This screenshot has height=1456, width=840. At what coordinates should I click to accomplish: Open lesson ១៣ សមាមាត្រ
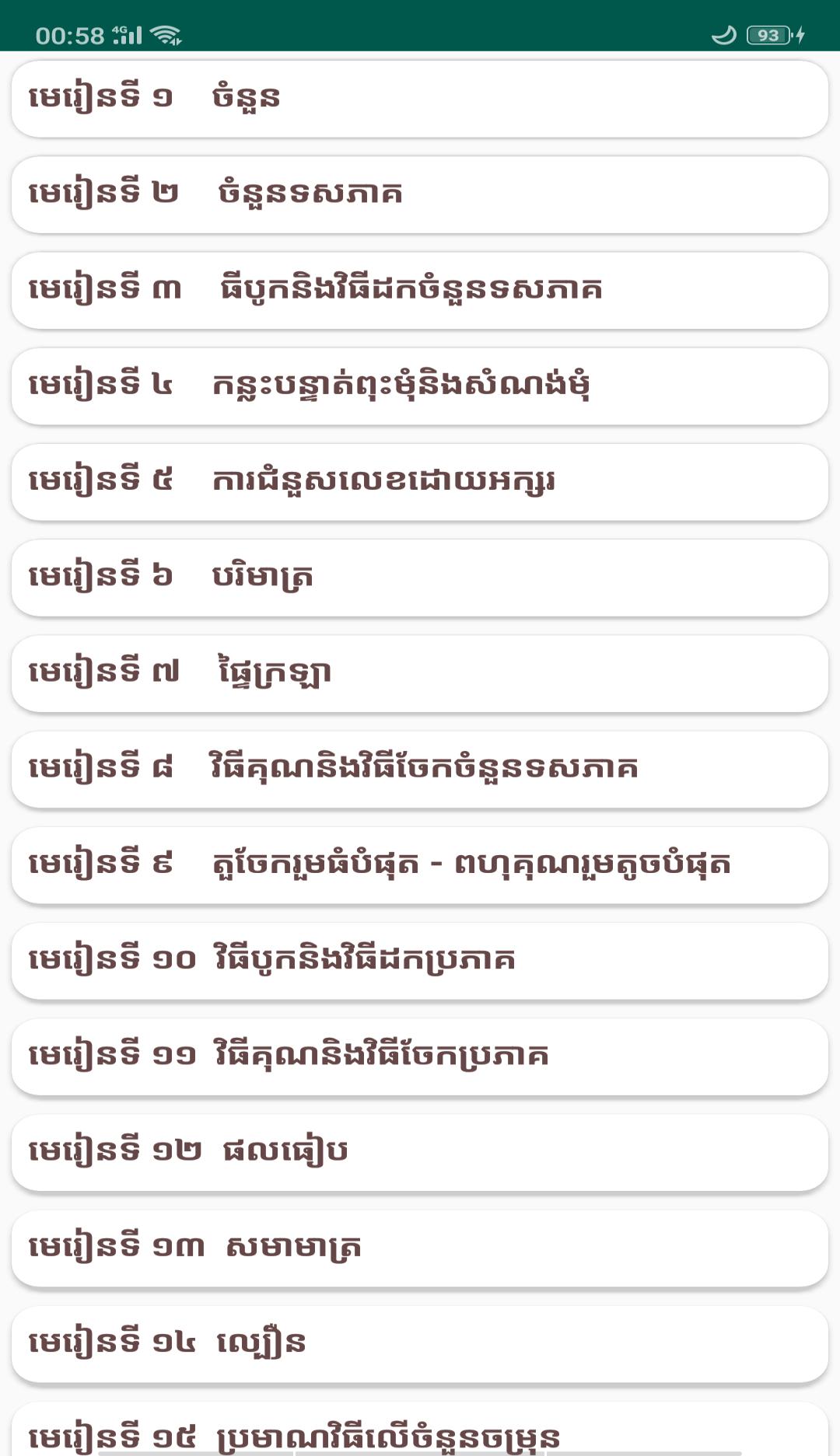420,1248
